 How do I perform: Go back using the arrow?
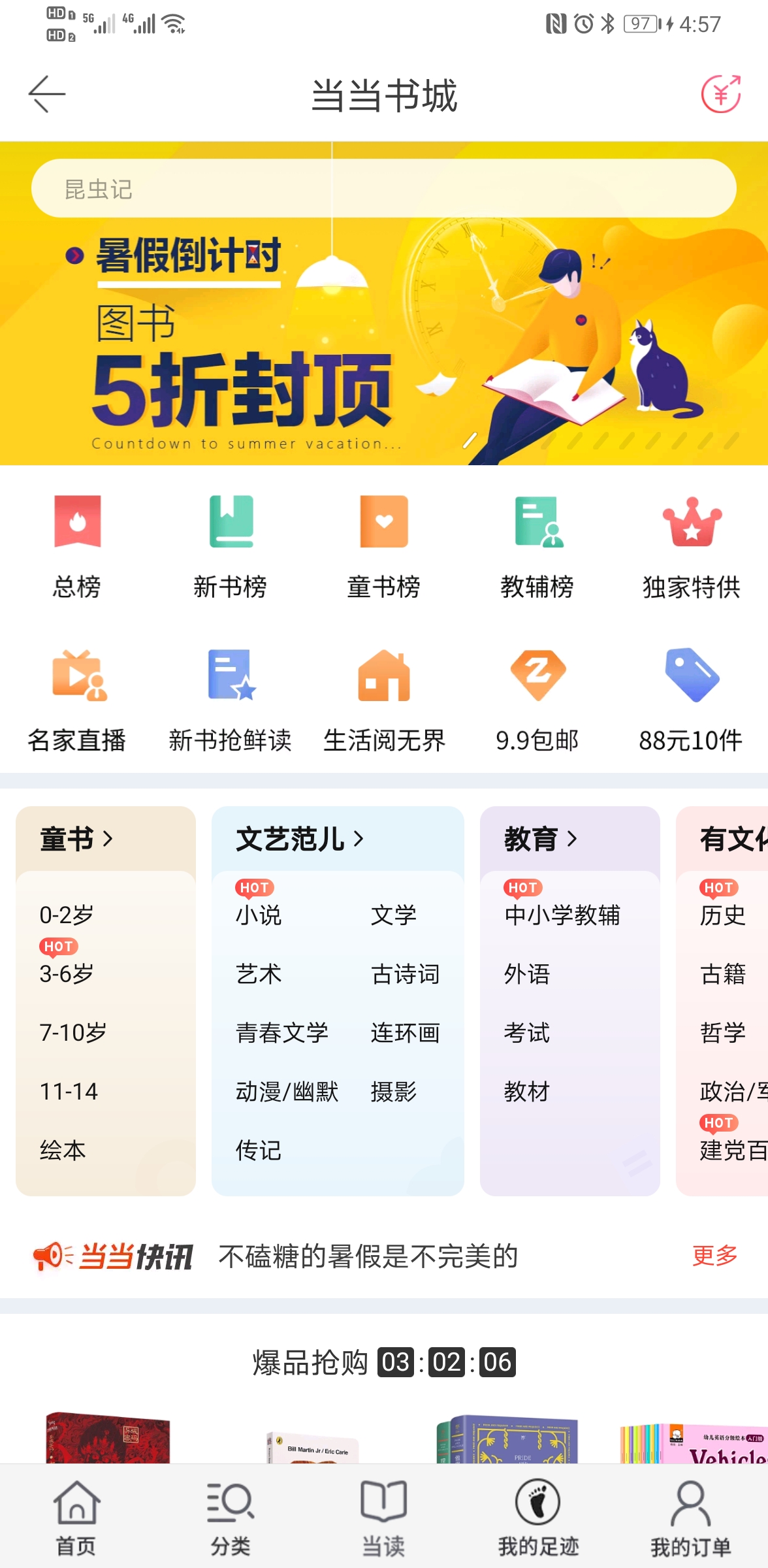pyautogui.click(x=47, y=94)
